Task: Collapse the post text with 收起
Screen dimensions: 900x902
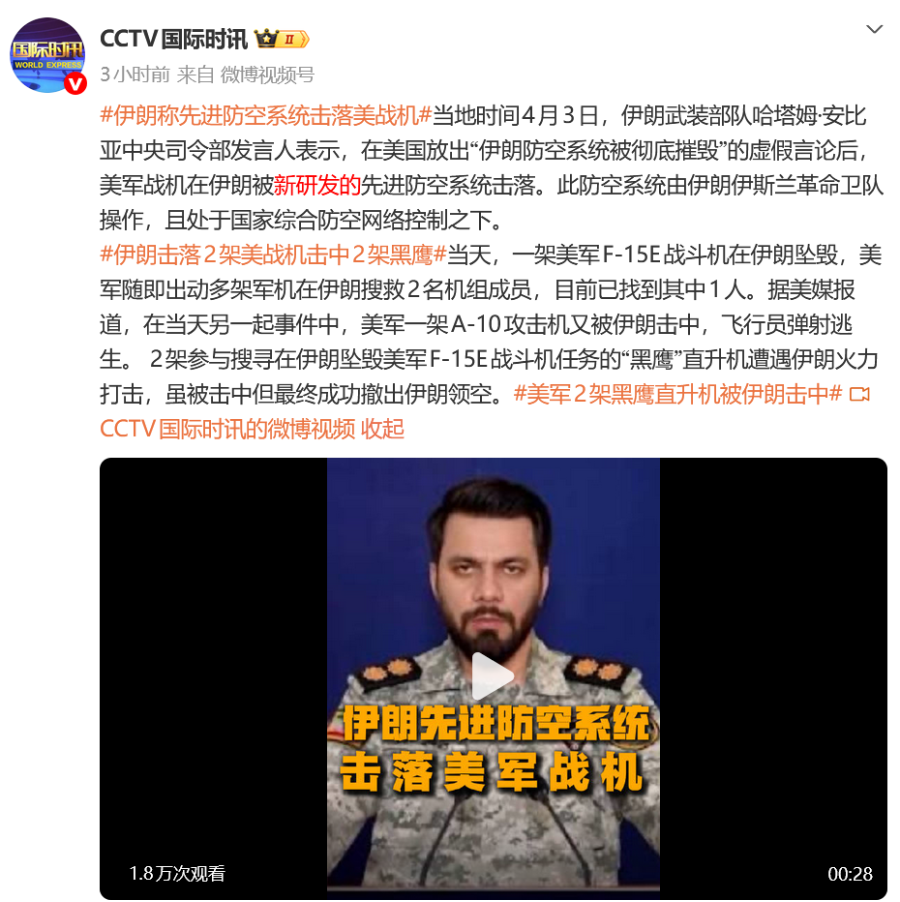Action: pyautogui.click(x=382, y=429)
